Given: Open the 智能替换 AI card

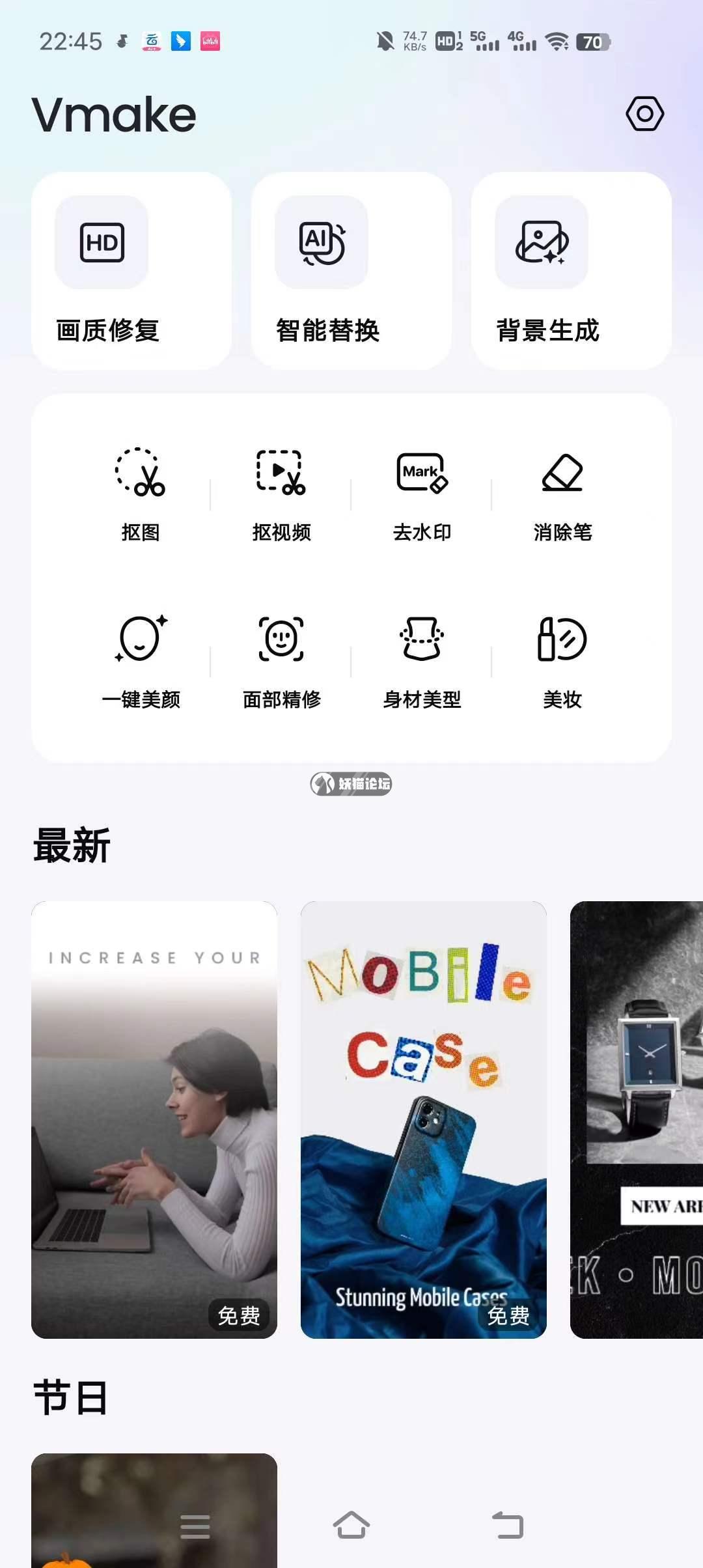Looking at the screenshot, I should (351, 271).
